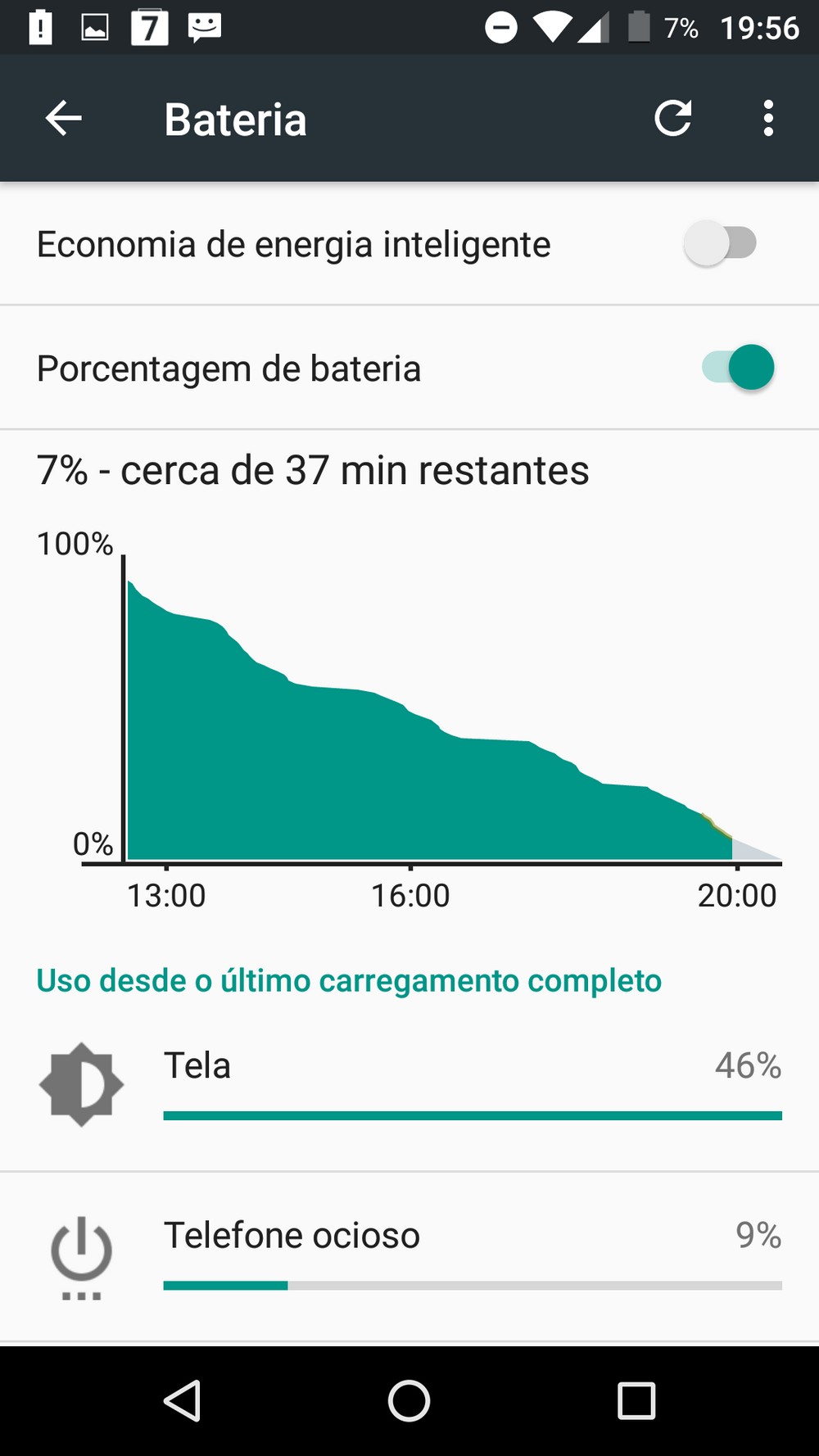Turn off Porcentagem de bateria

point(737,368)
